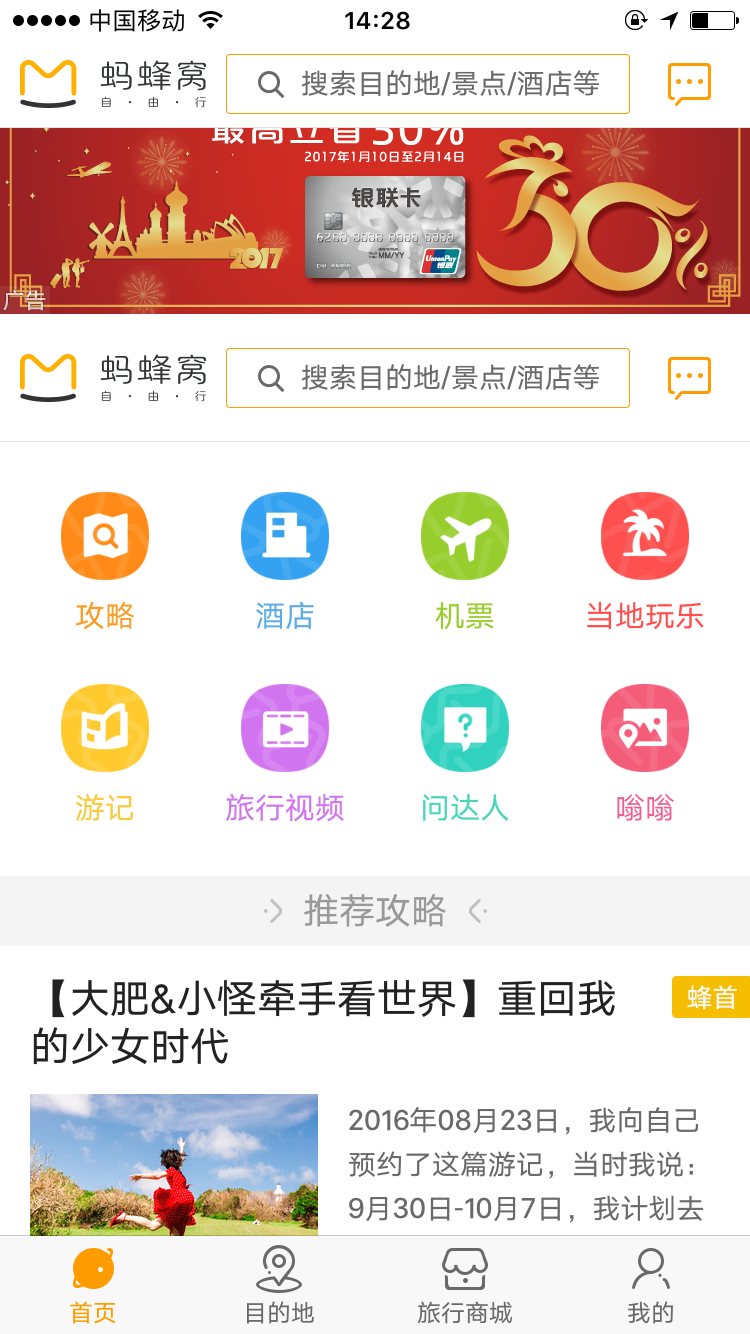Open the 旅行商城 travel mall tab

pos(465,1285)
